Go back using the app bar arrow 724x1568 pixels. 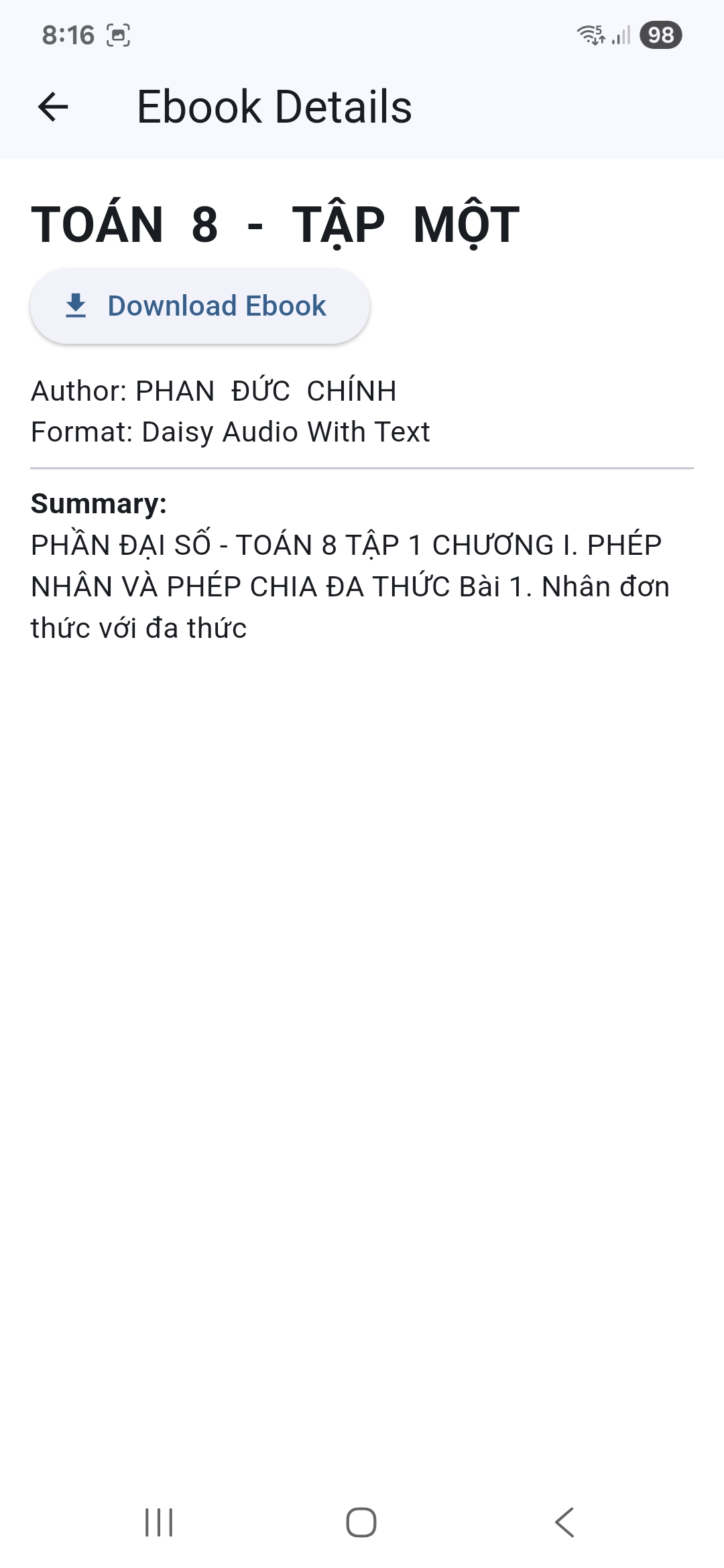point(54,107)
